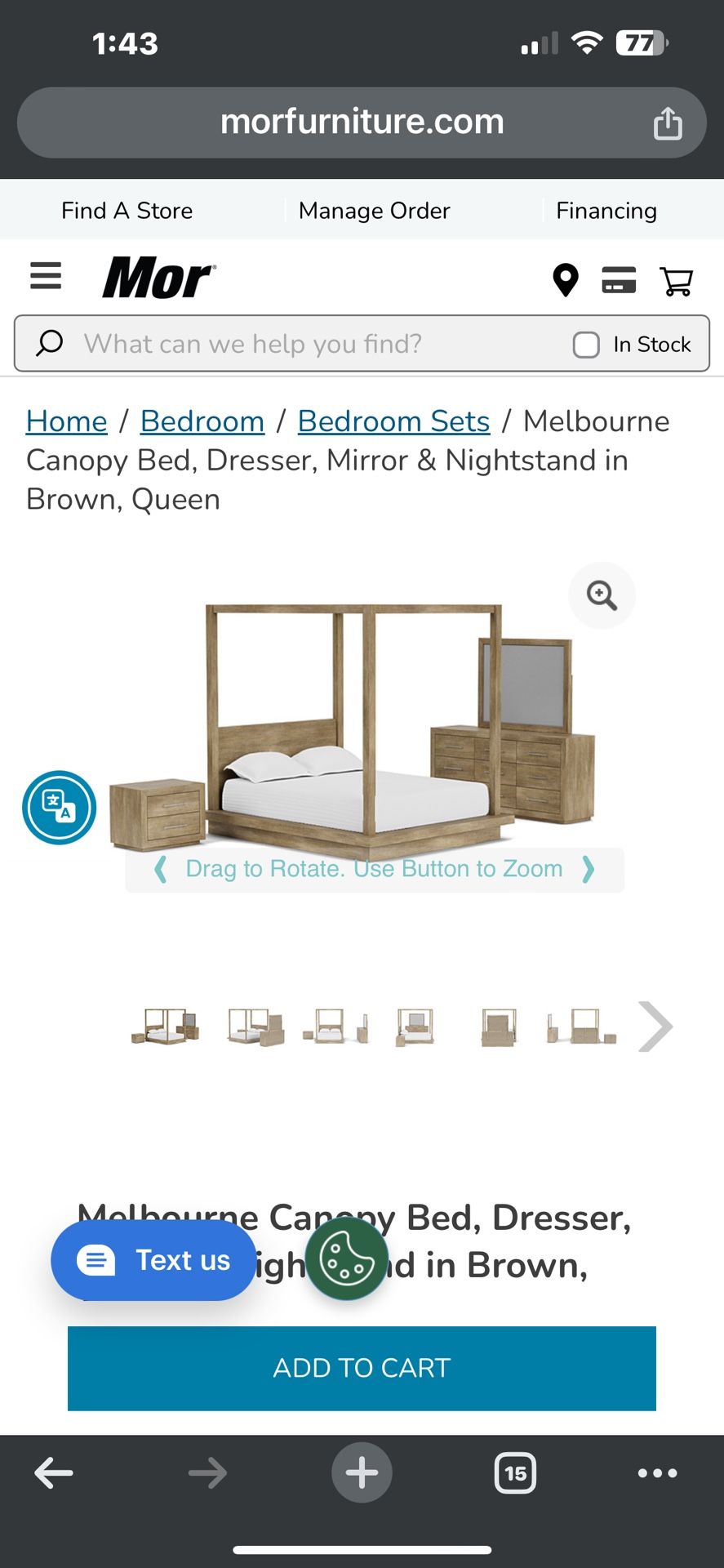
Task: Select the first product thumbnail
Action: 165,1027
